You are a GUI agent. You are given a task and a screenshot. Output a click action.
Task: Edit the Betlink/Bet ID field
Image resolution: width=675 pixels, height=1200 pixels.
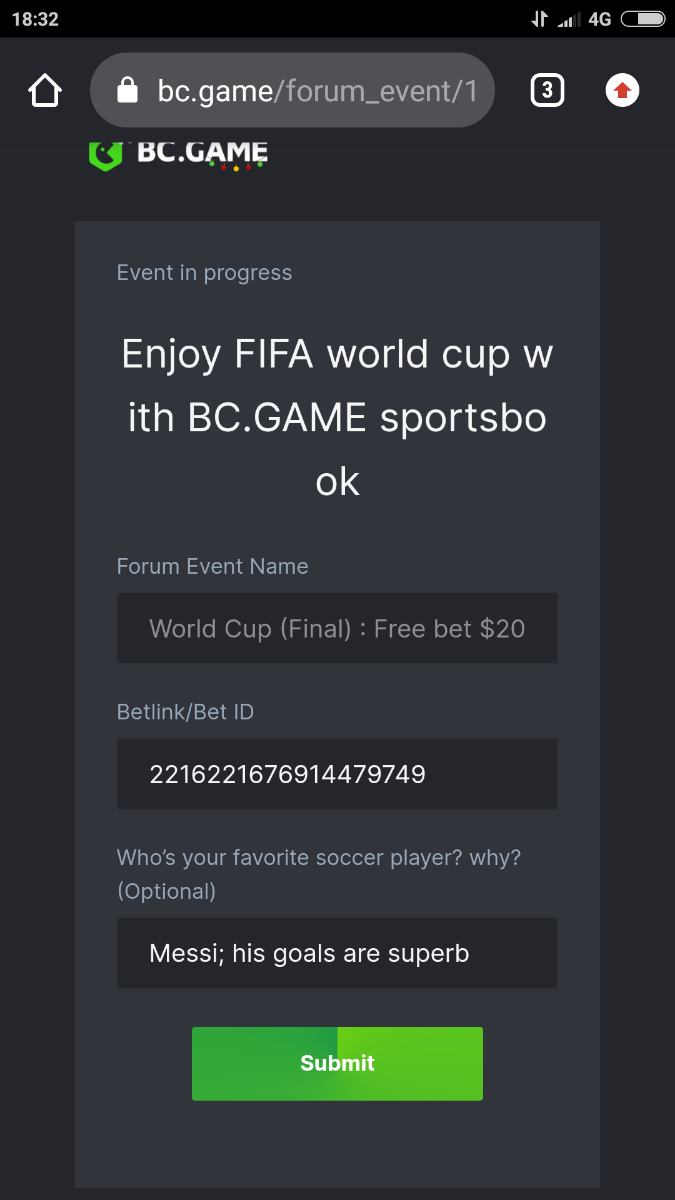pyautogui.click(x=337, y=774)
